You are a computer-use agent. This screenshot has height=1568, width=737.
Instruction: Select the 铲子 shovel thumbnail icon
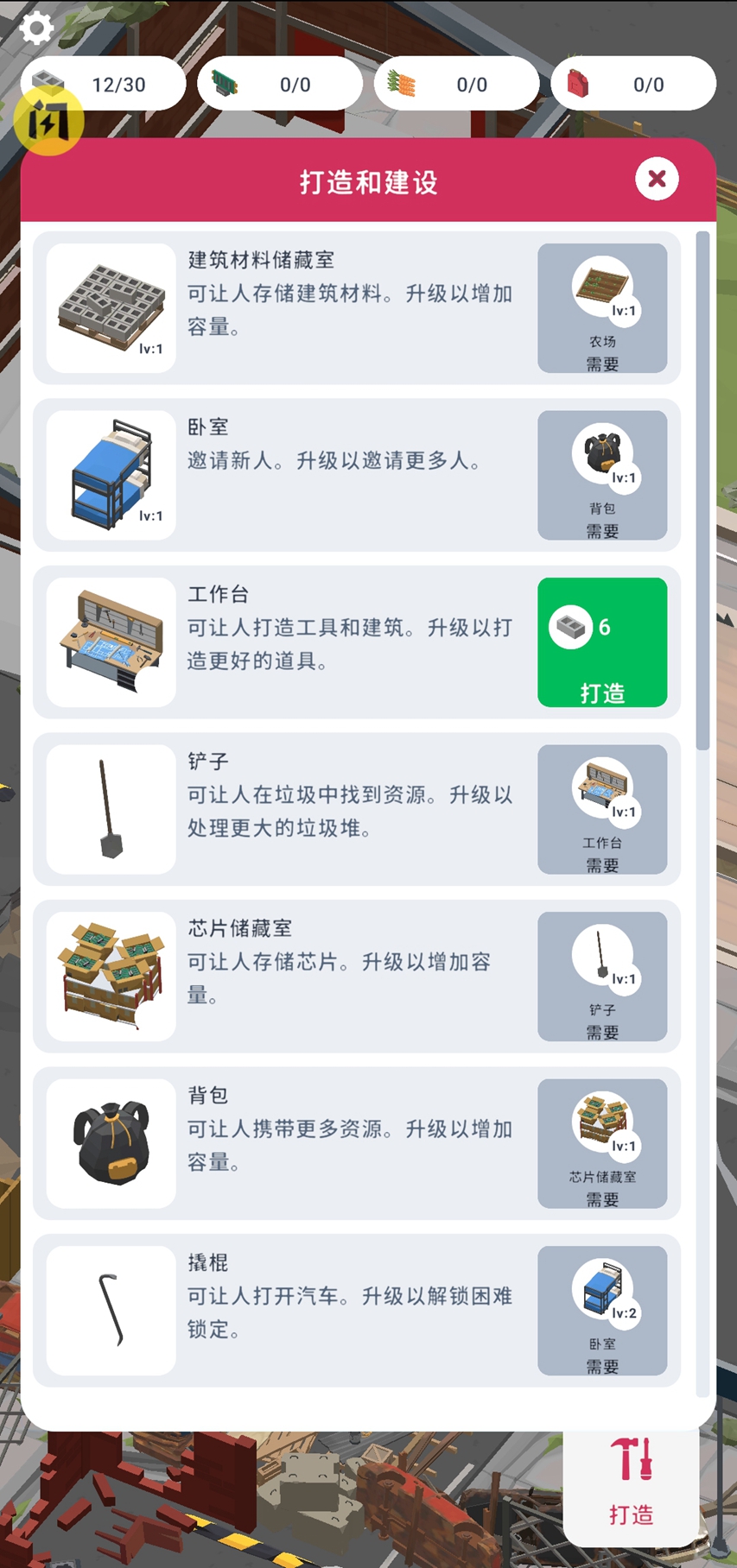(x=110, y=808)
